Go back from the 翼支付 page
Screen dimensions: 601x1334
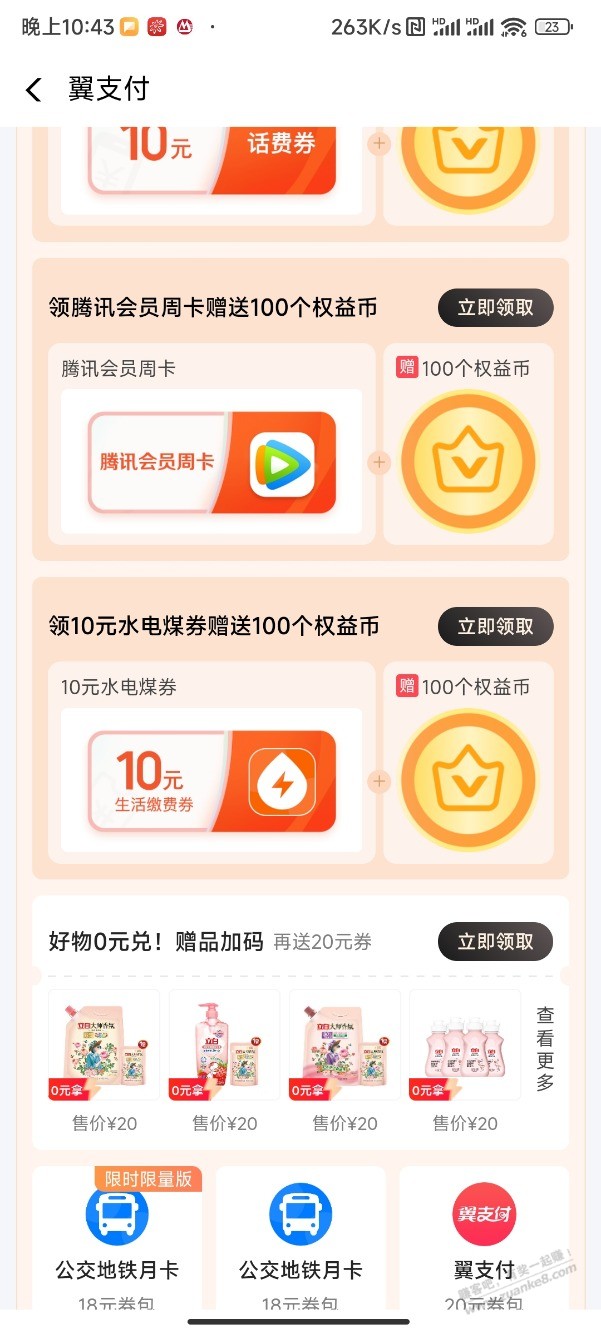(x=34, y=90)
